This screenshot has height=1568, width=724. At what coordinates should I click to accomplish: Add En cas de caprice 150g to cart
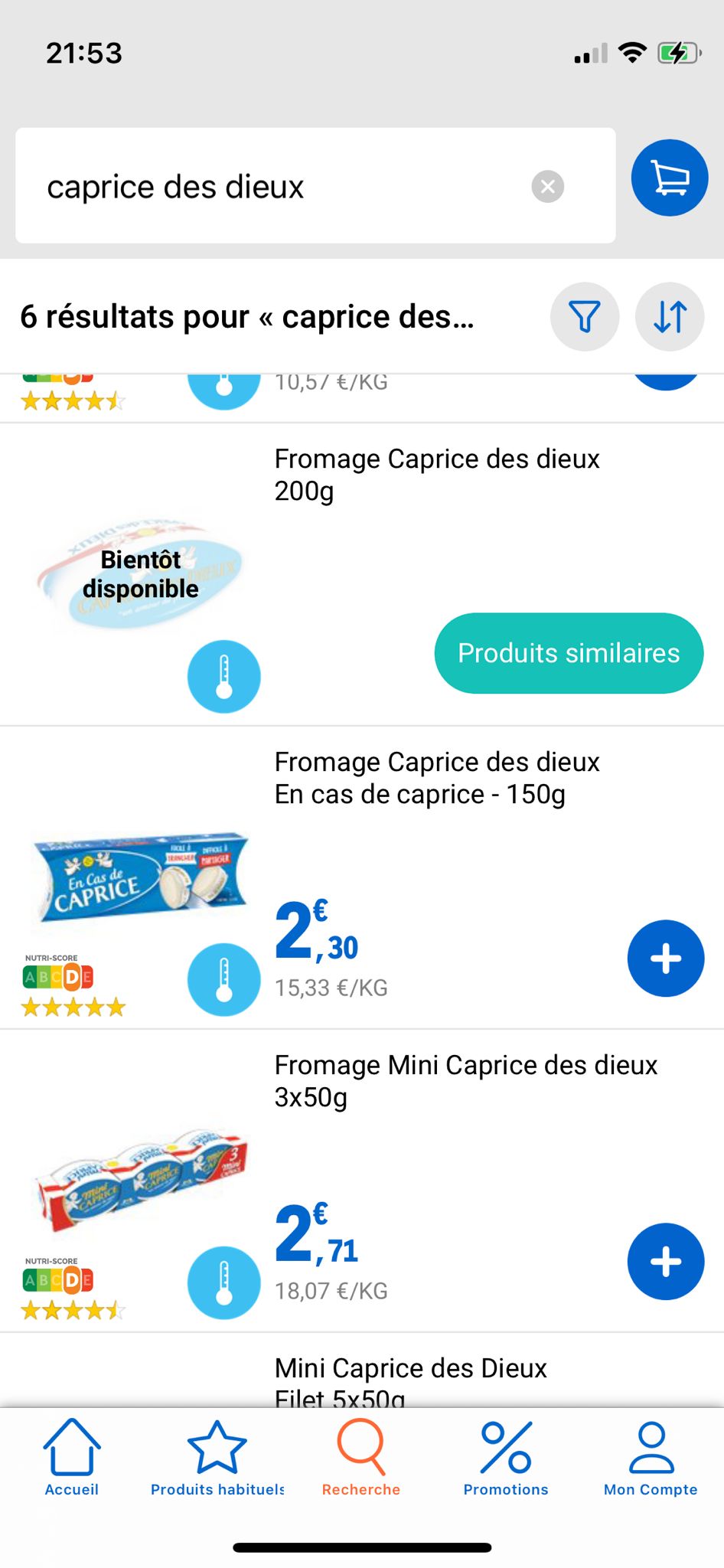click(x=665, y=958)
